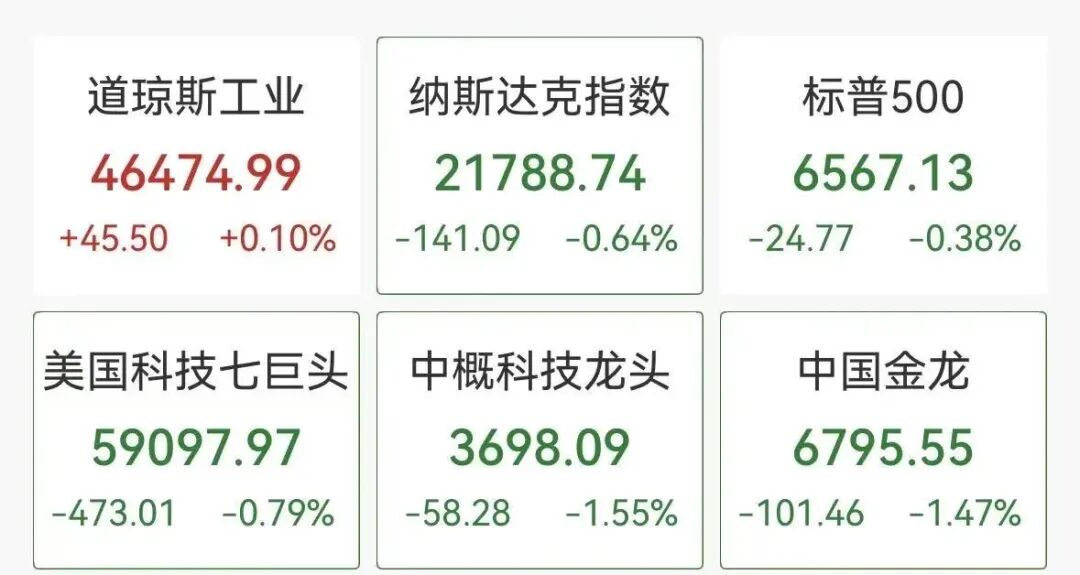Screen dimensions: 1080x575
Task: View the 中国金龙 index details
Action: pyautogui.click(x=883, y=440)
